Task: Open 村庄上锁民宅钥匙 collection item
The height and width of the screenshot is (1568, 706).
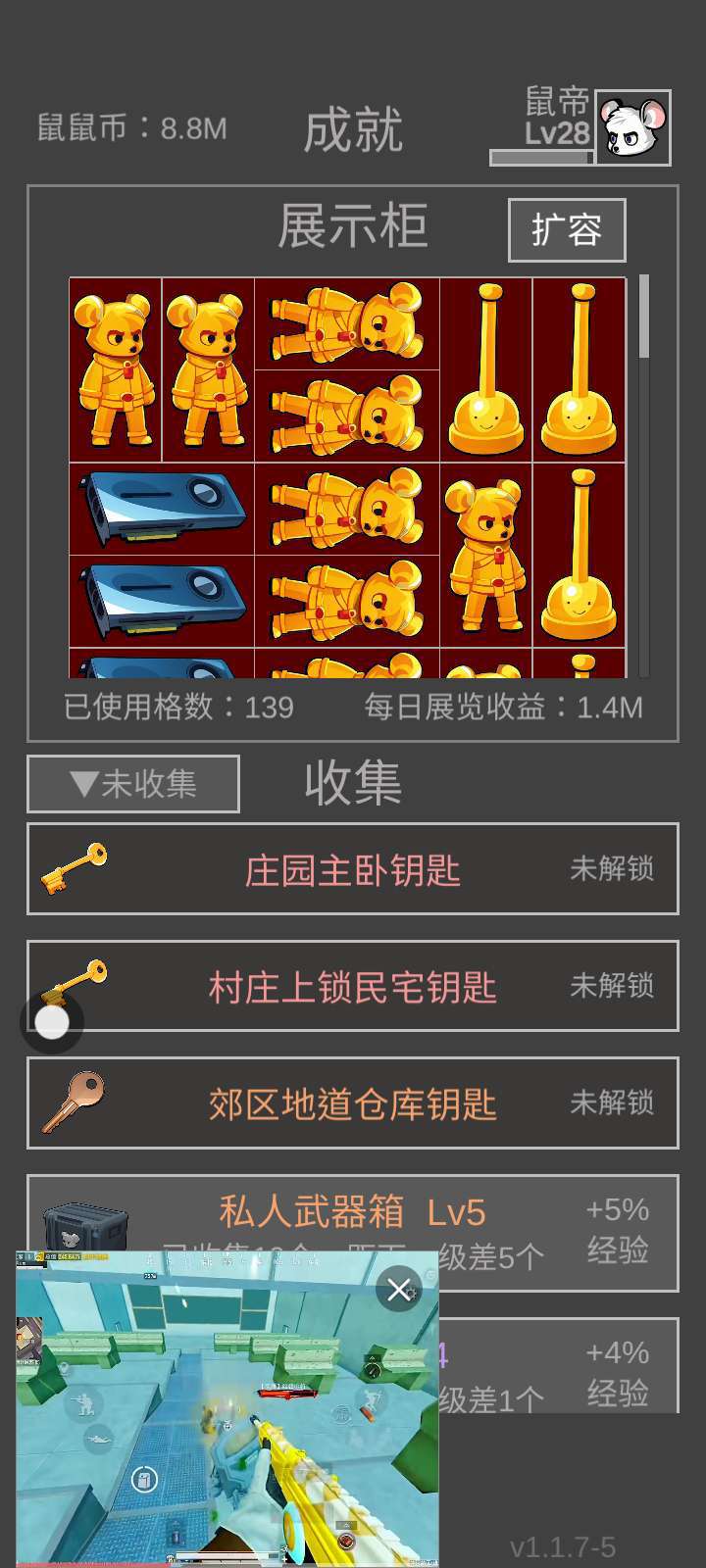Action: point(353,987)
